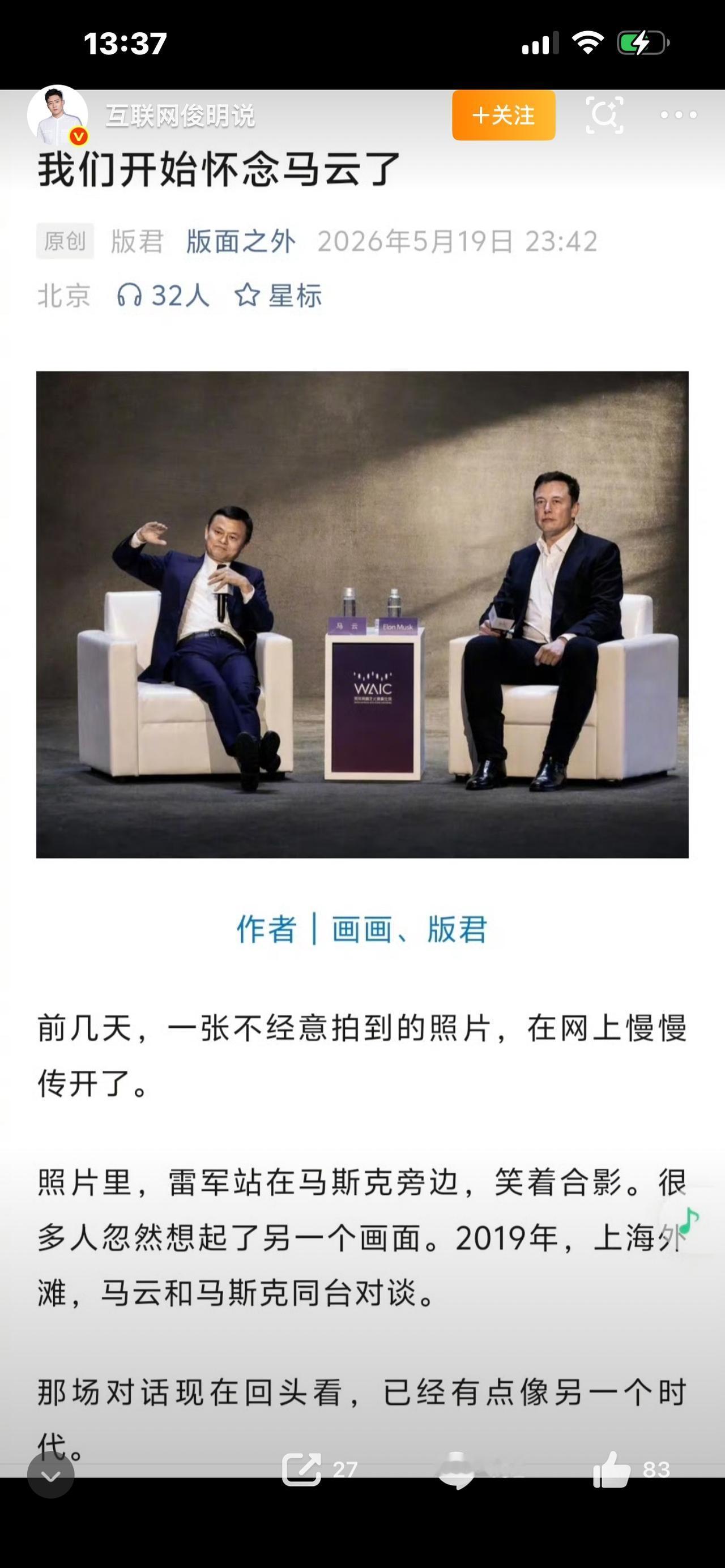This screenshot has width=725, height=1568.
Task: Tap the 互联网俊明说 username
Action: tap(180, 116)
